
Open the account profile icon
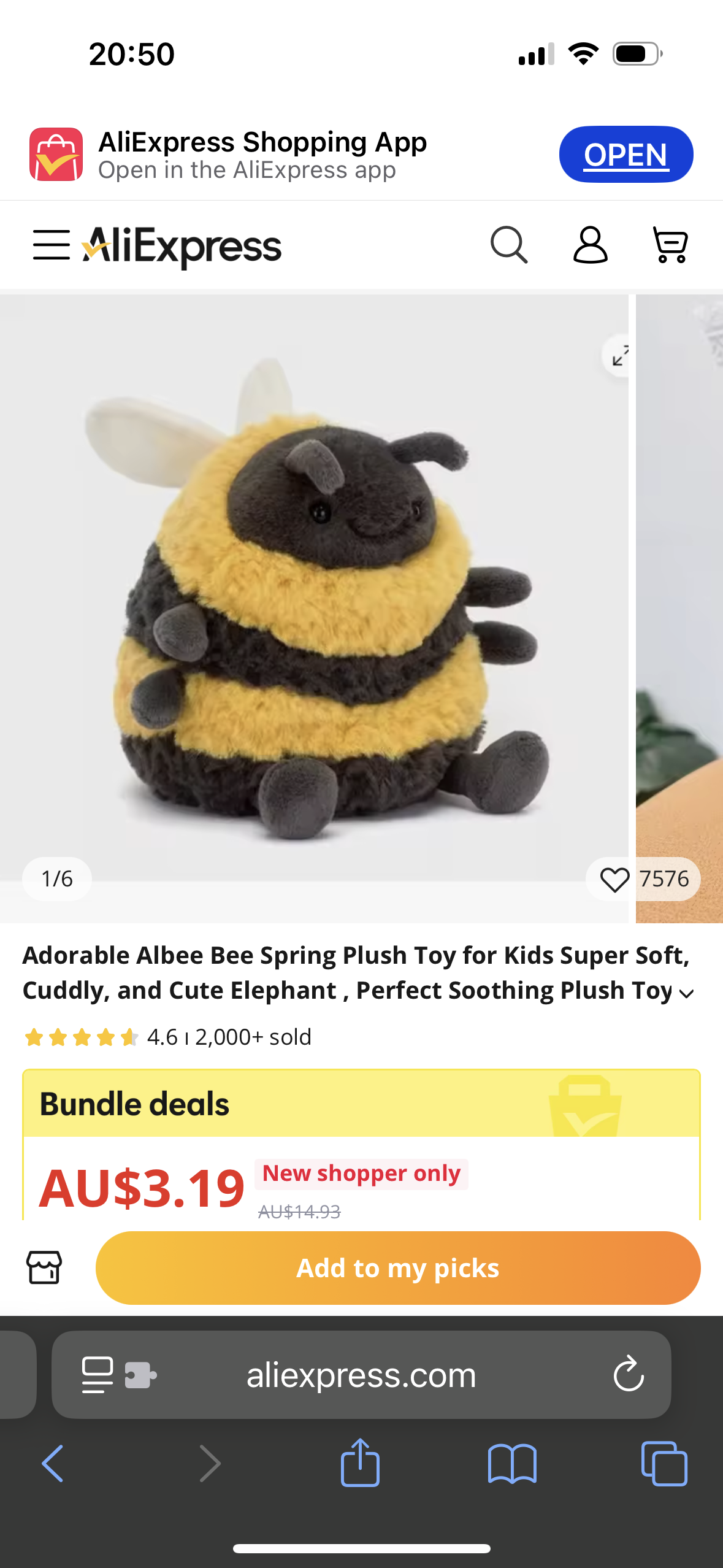pyautogui.click(x=590, y=245)
